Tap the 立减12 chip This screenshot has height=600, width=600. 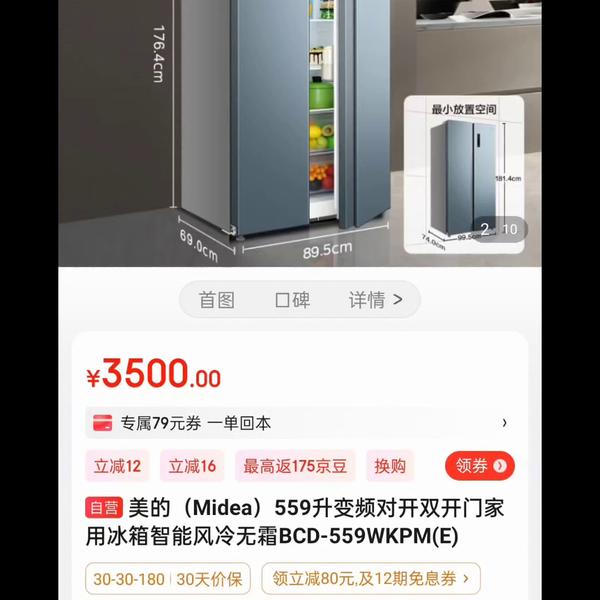pyautogui.click(x=118, y=466)
